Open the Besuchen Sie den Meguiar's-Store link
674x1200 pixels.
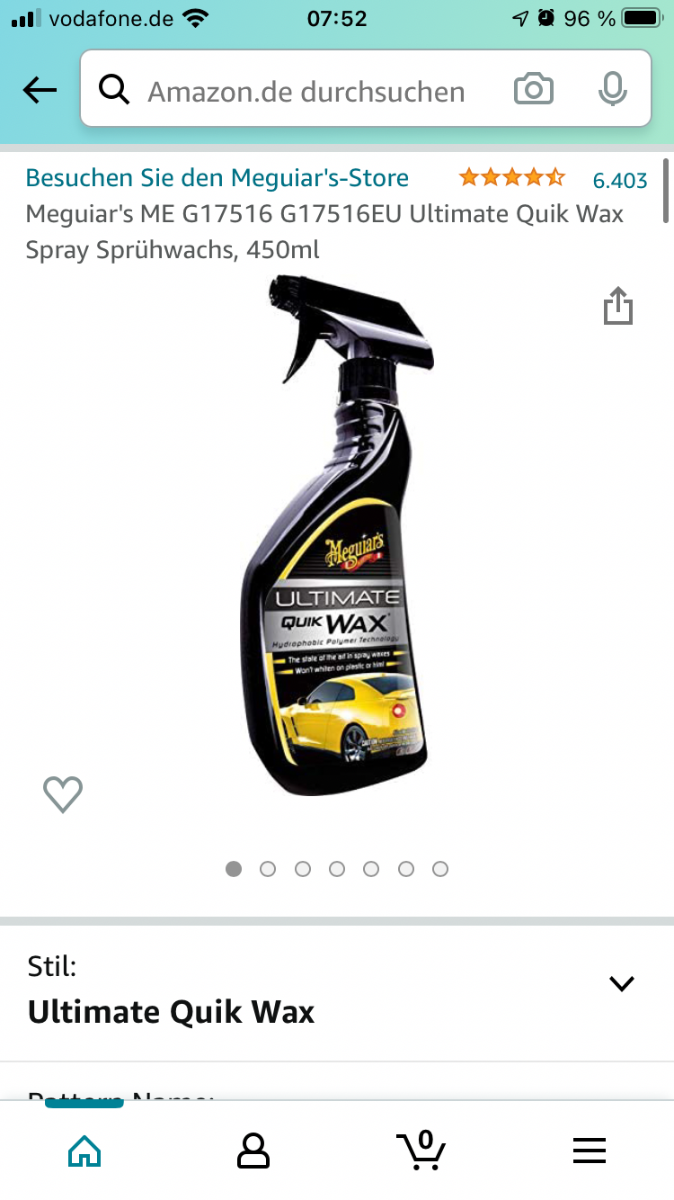tap(217, 178)
